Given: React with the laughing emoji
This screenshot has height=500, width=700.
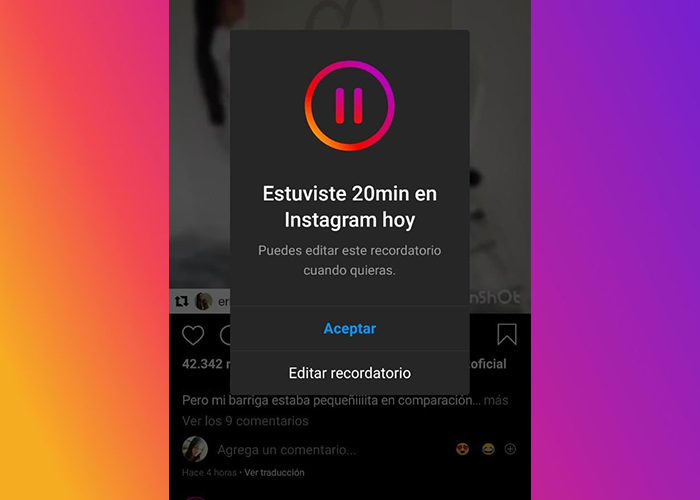Looking at the screenshot, I should [488, 449].
